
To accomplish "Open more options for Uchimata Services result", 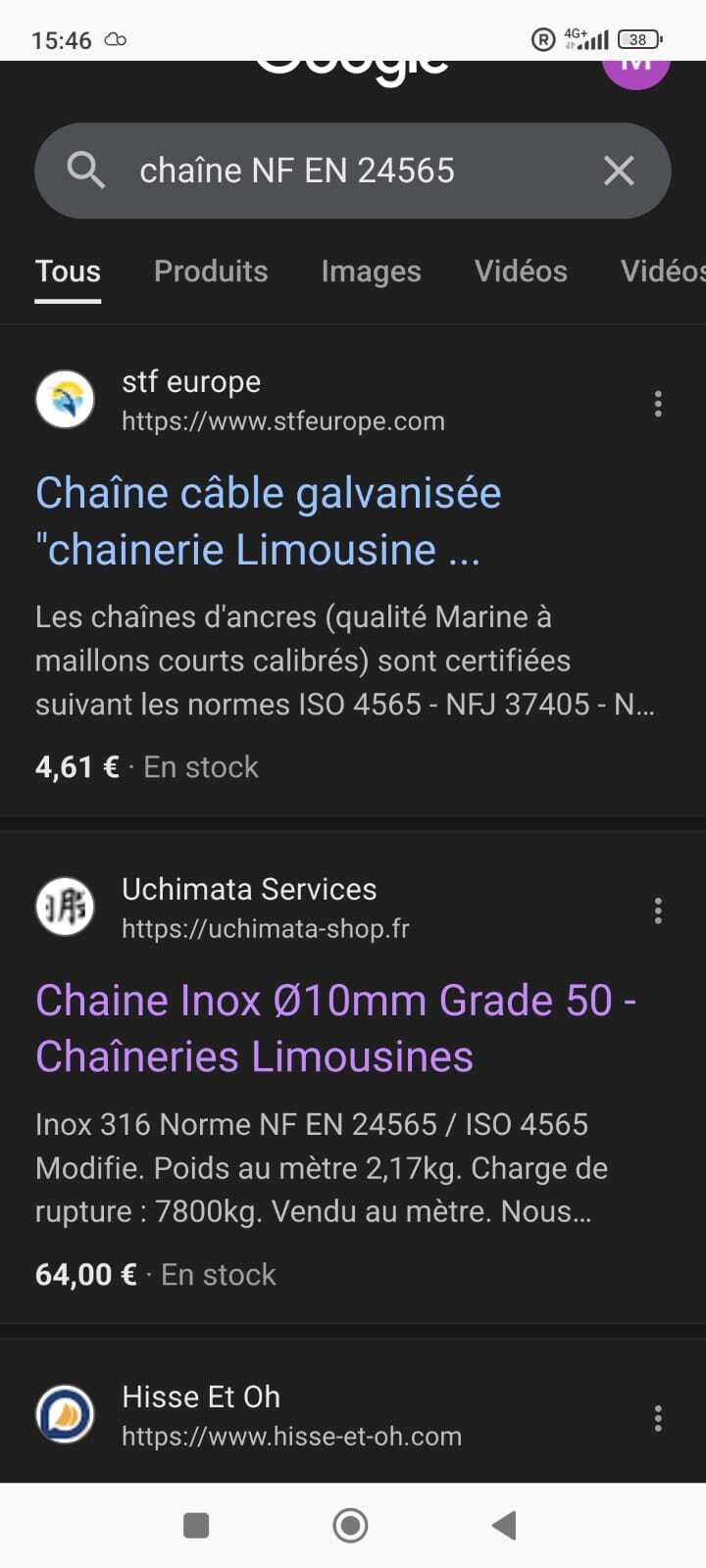I will coord(658,911).
